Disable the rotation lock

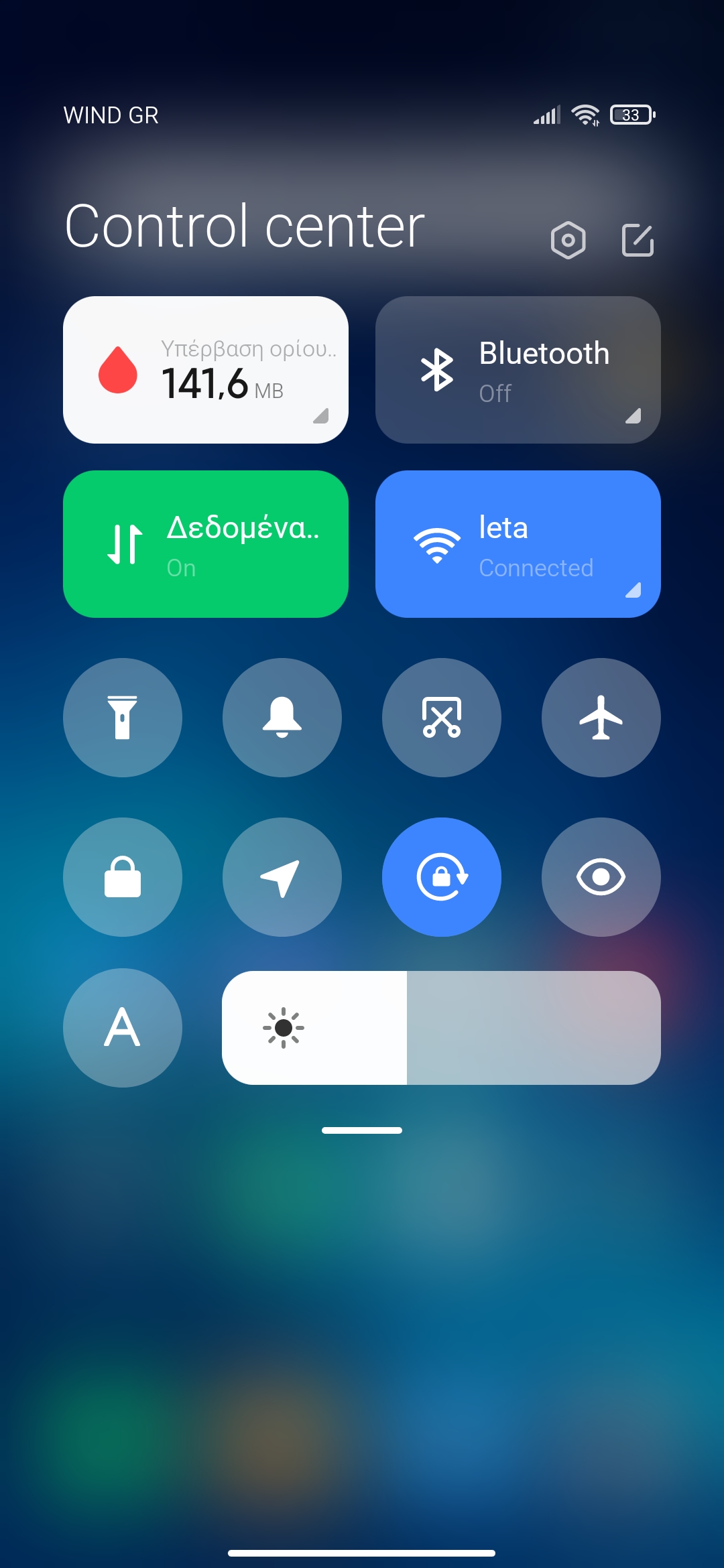442,877
